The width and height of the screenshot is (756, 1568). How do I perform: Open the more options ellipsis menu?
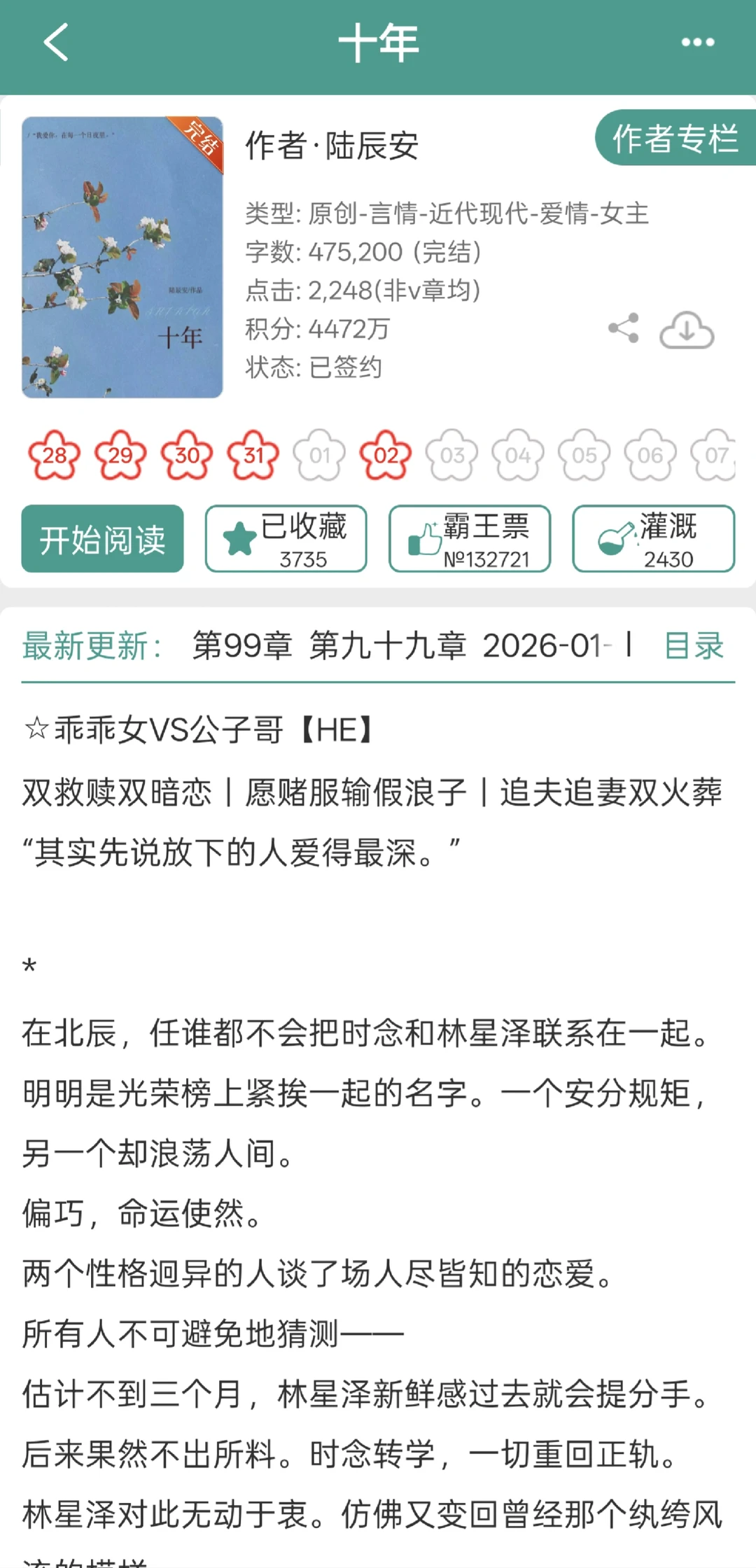coord(696,42)
